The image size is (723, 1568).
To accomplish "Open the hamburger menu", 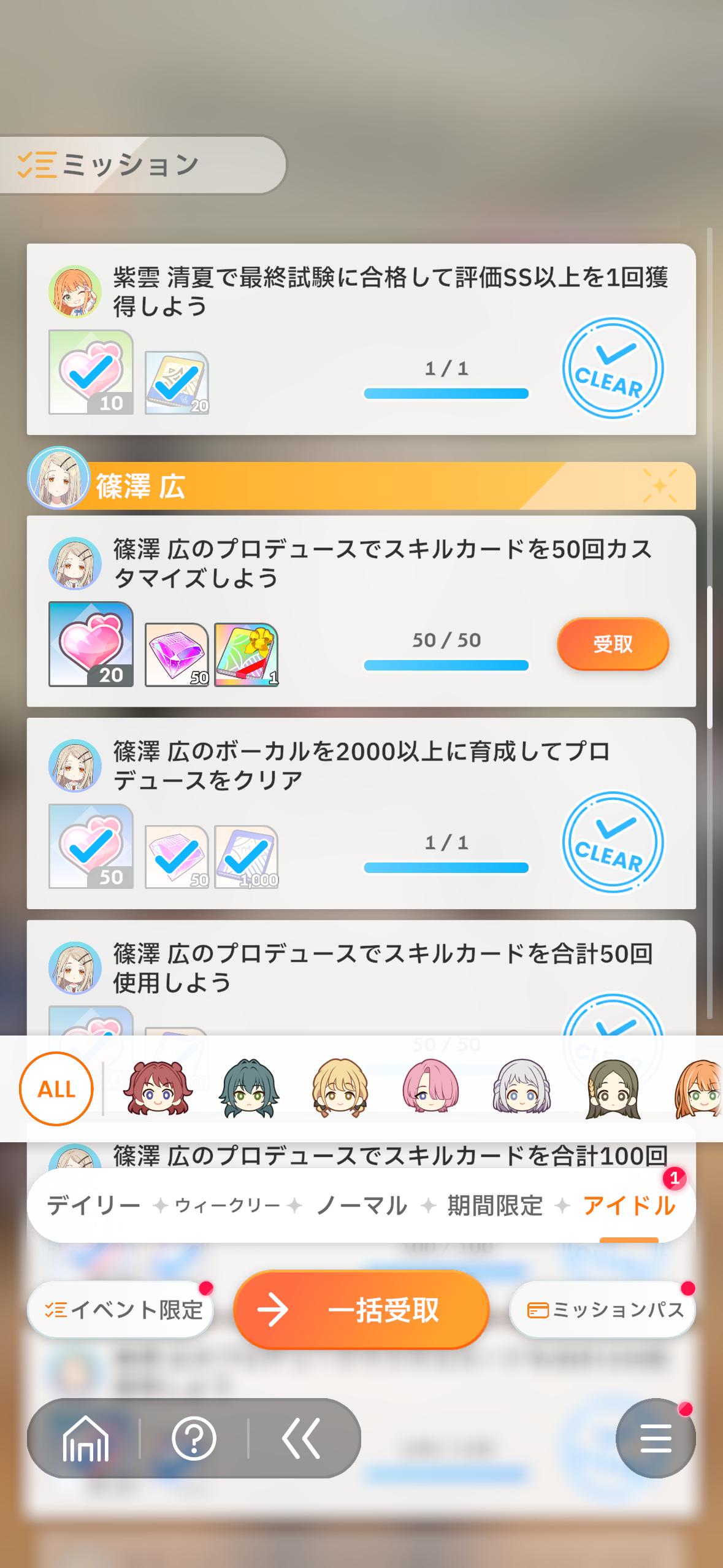I will [655, 1438].
